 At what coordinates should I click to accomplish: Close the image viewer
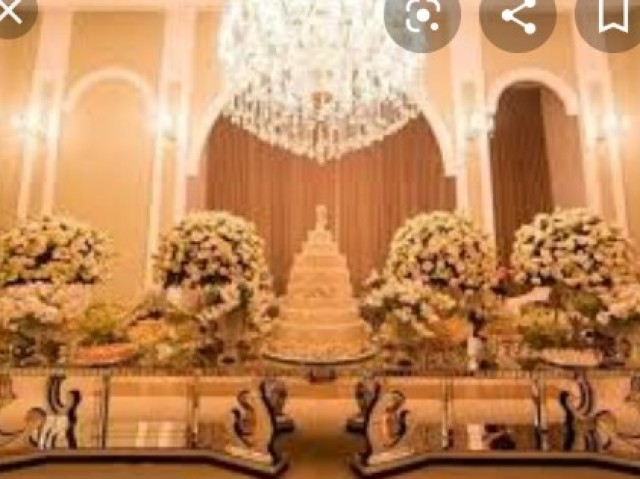pyautogui.click(x=12, y=12)
